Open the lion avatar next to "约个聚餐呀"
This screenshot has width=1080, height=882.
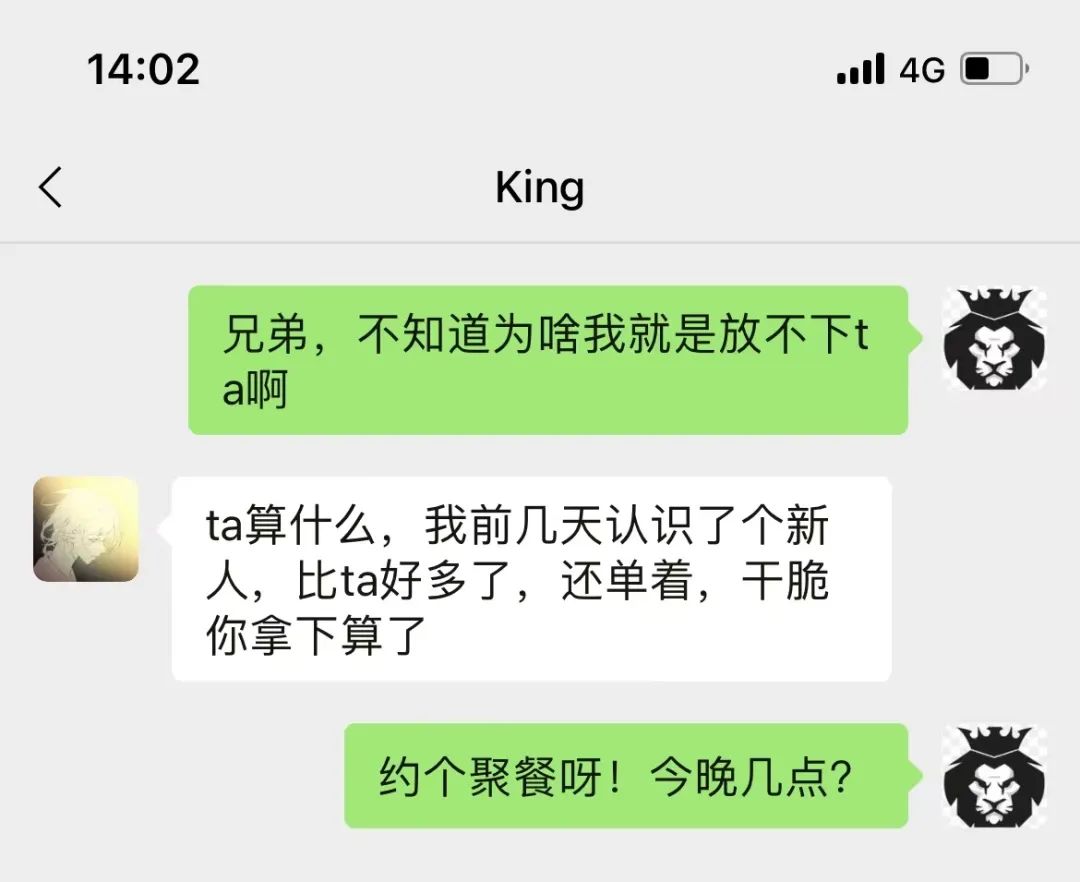[x=994, y=776]
